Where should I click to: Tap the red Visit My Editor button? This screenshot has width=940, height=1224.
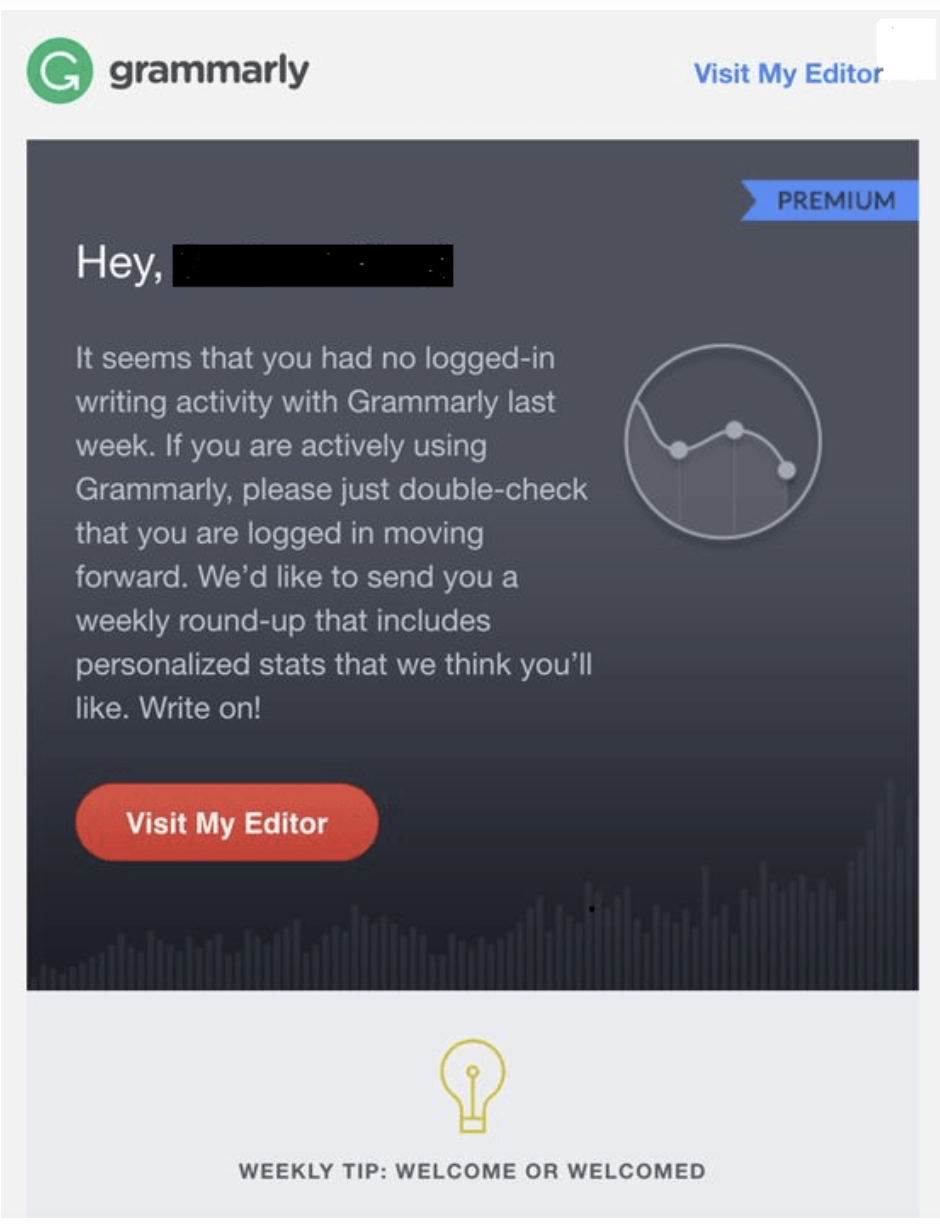(227, 823)
